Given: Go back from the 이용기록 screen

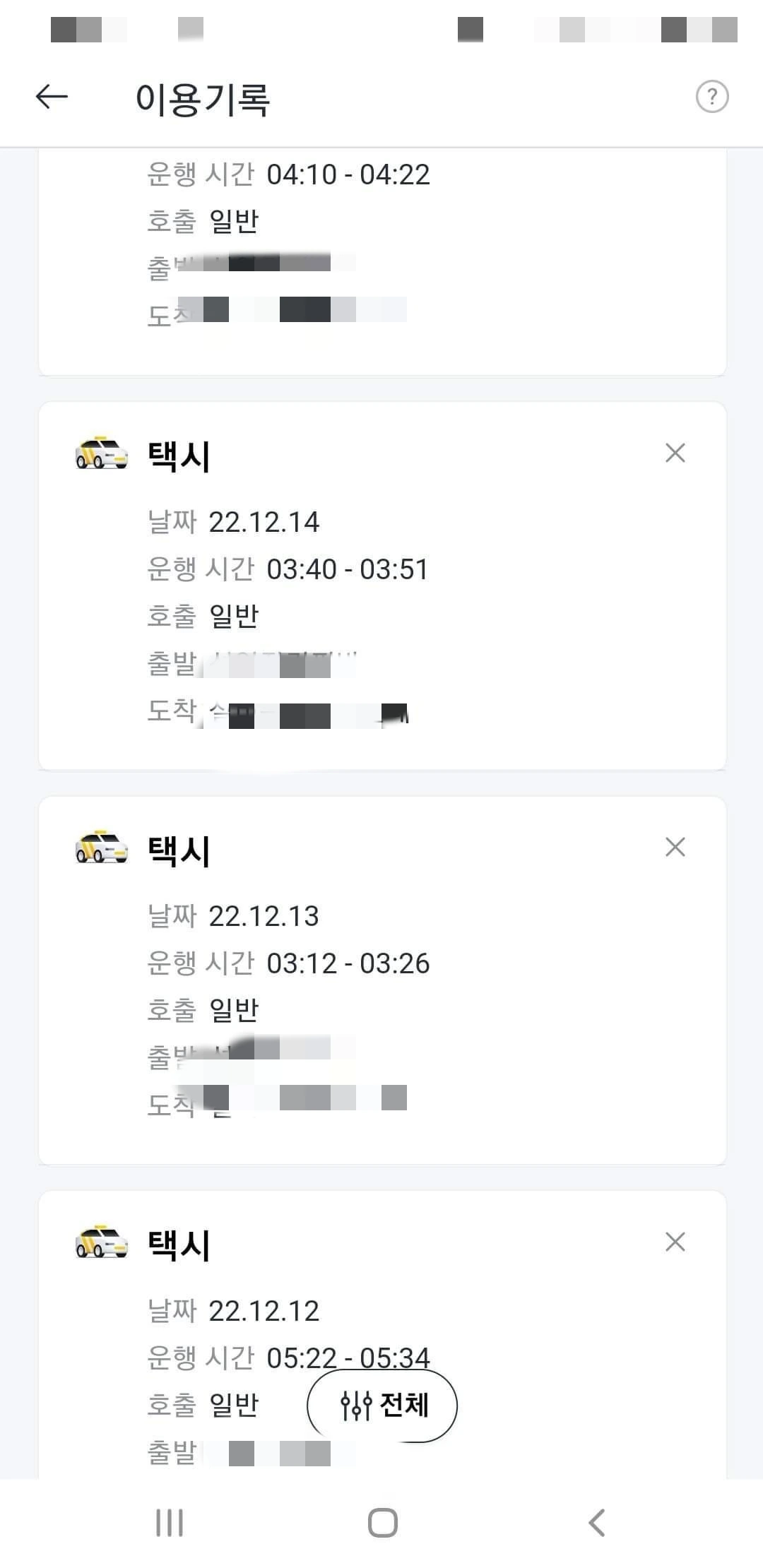Looking at the screenshot, I should click(52, 97).
